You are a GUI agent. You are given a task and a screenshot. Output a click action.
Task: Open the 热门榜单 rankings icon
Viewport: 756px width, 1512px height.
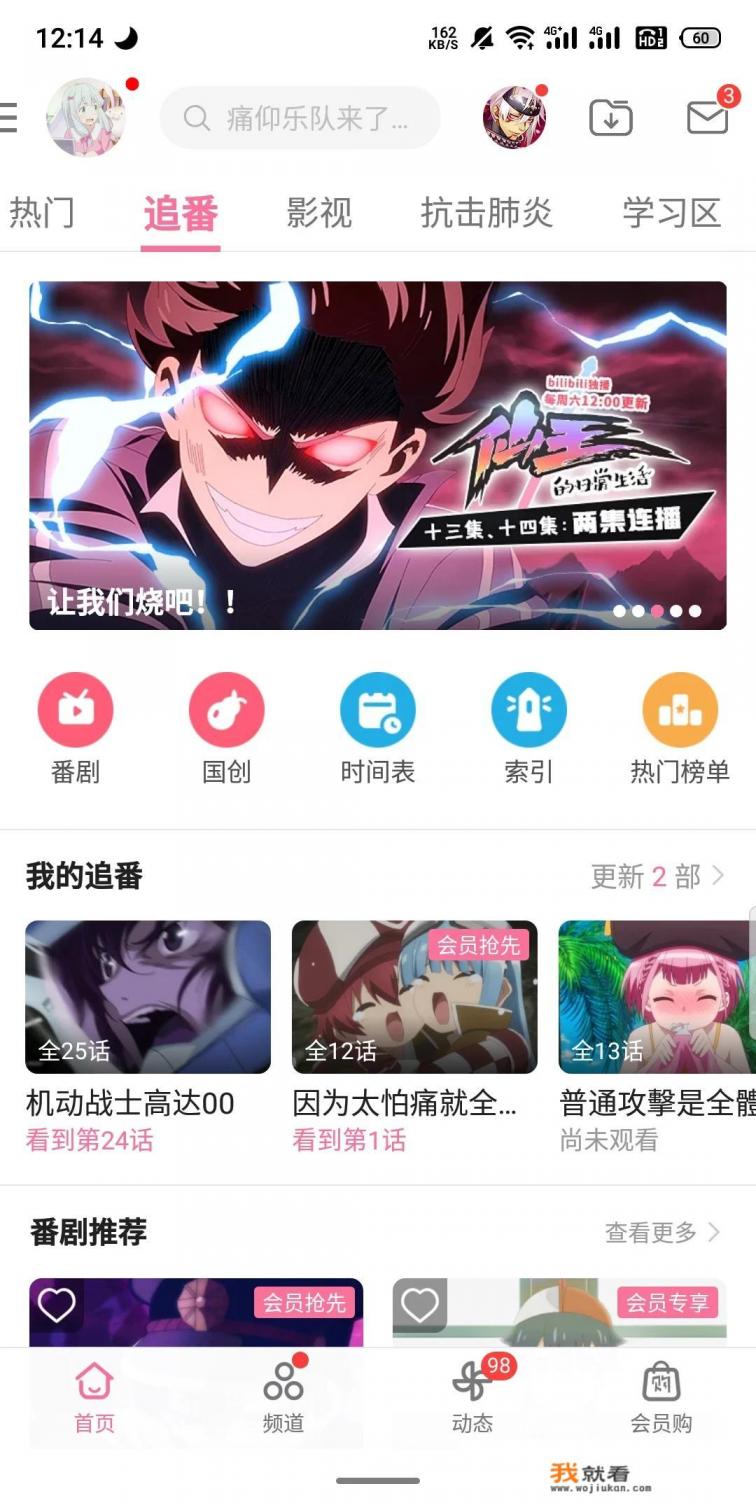[x=681, y=710]
